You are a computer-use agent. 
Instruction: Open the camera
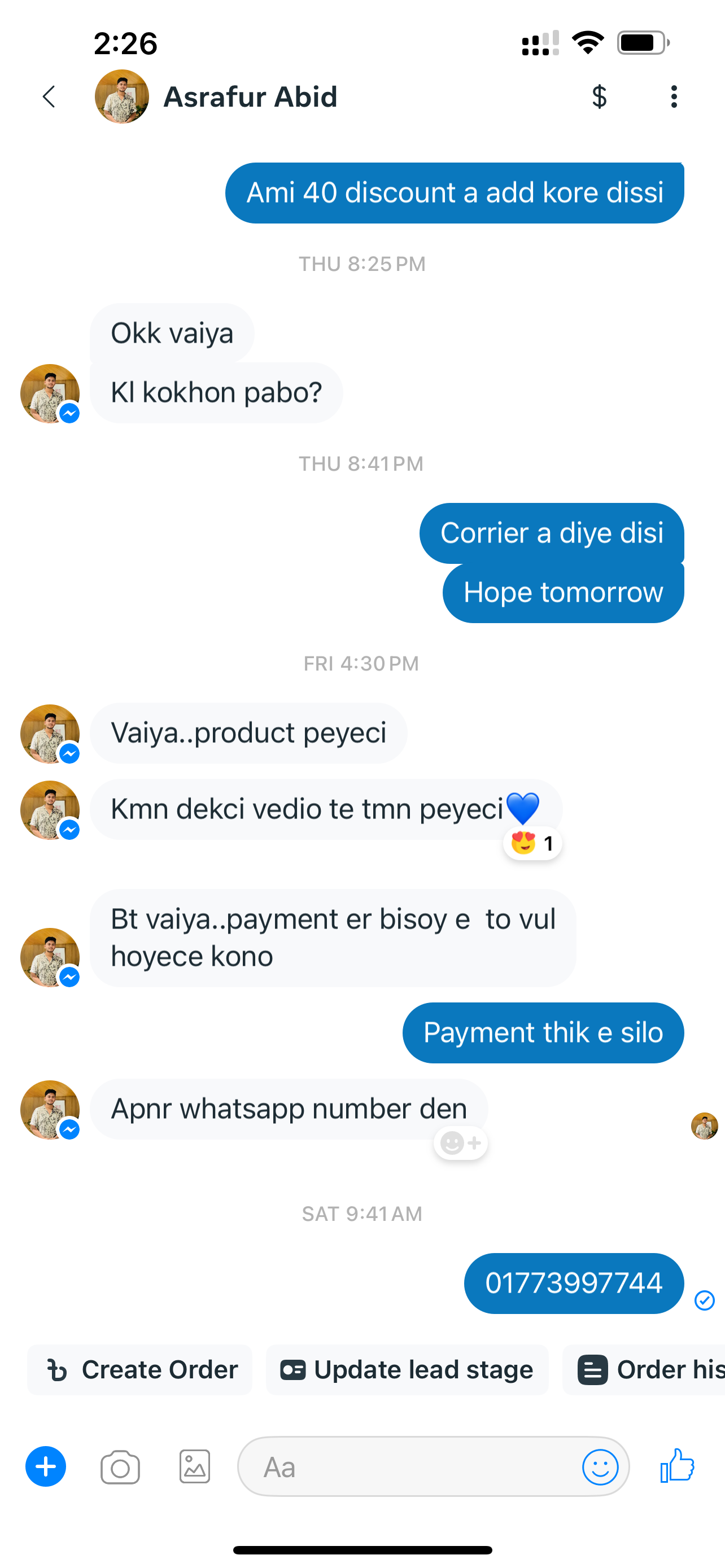[x=120, y=1468]
